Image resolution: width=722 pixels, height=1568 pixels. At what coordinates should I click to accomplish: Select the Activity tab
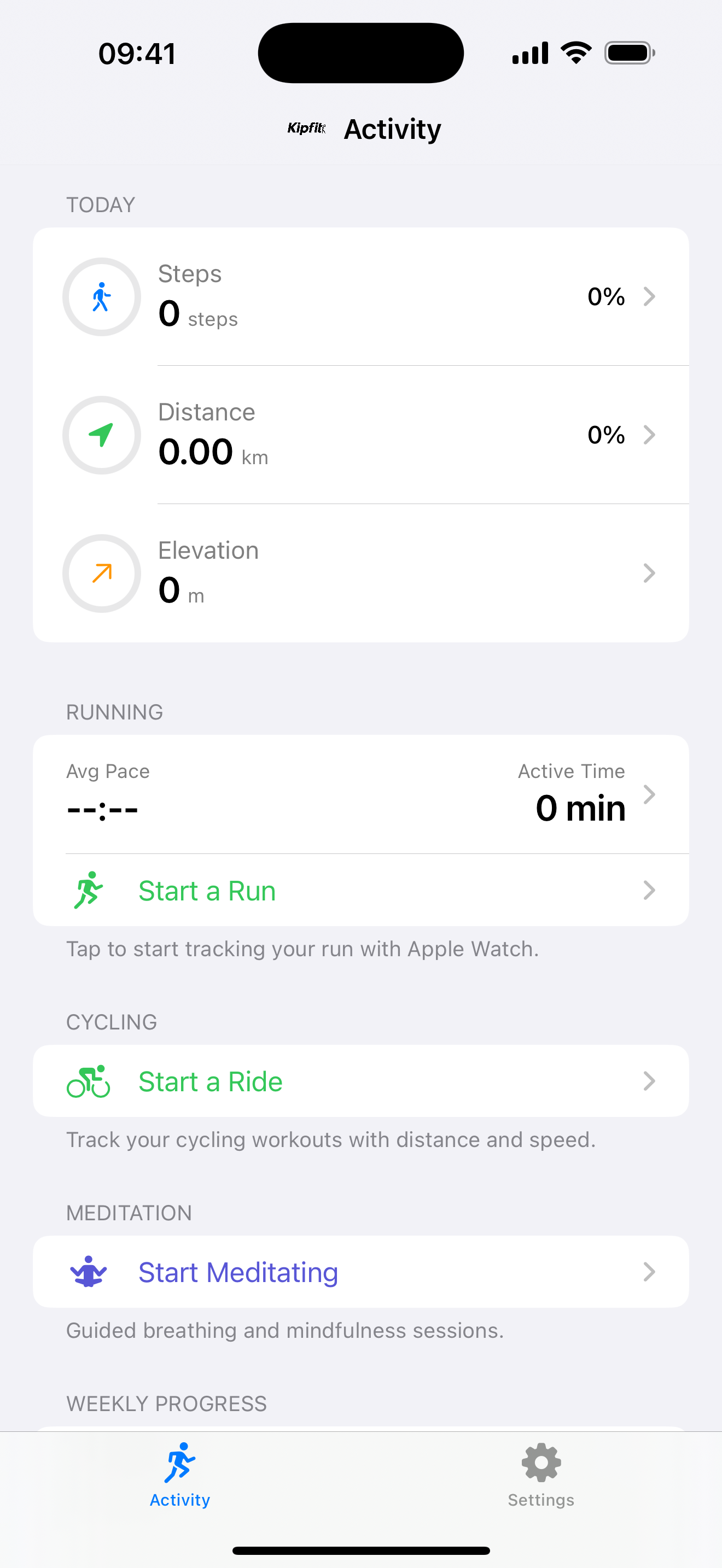click(x=179, y=1479)
